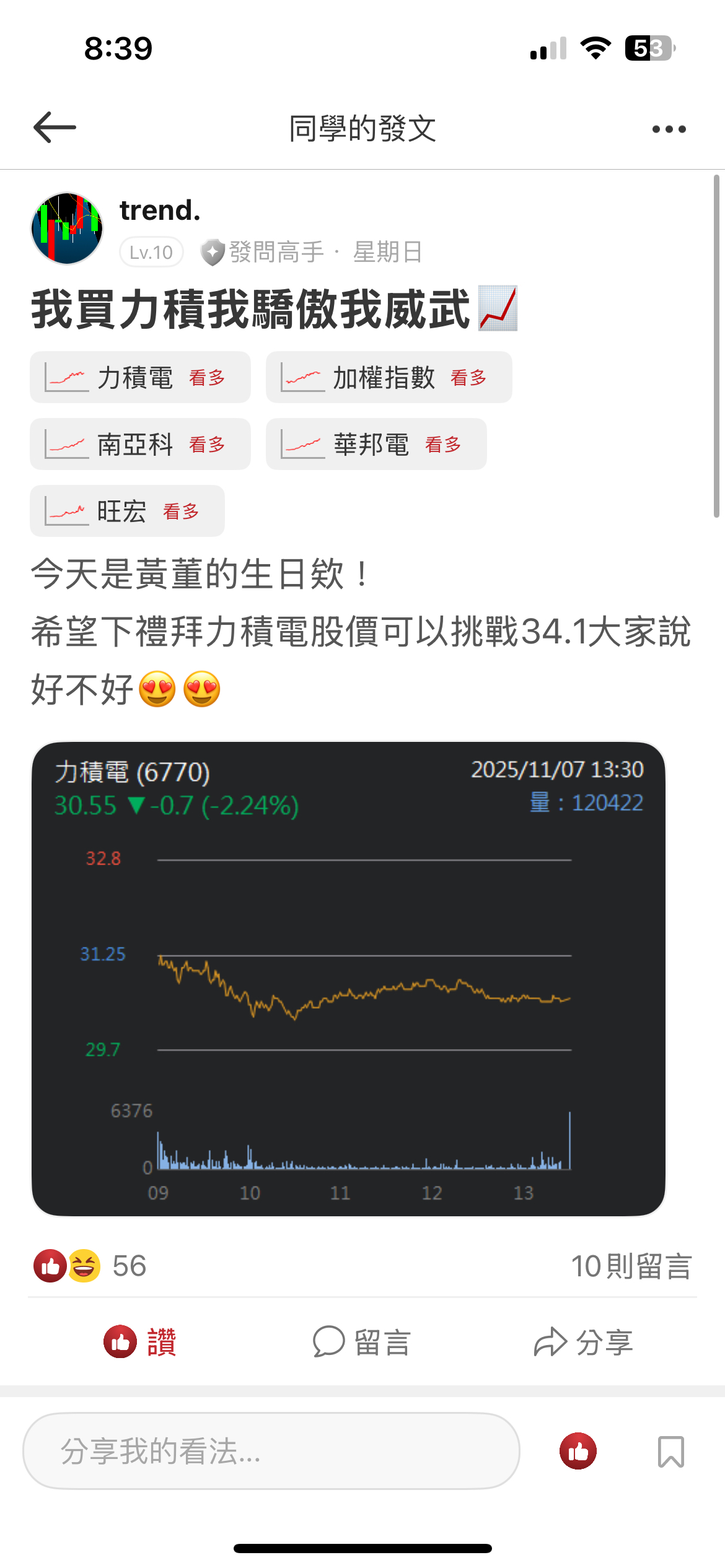
Task: Enlarge the 力積電 (6770) chart image
Action: [x=348, y=978]
